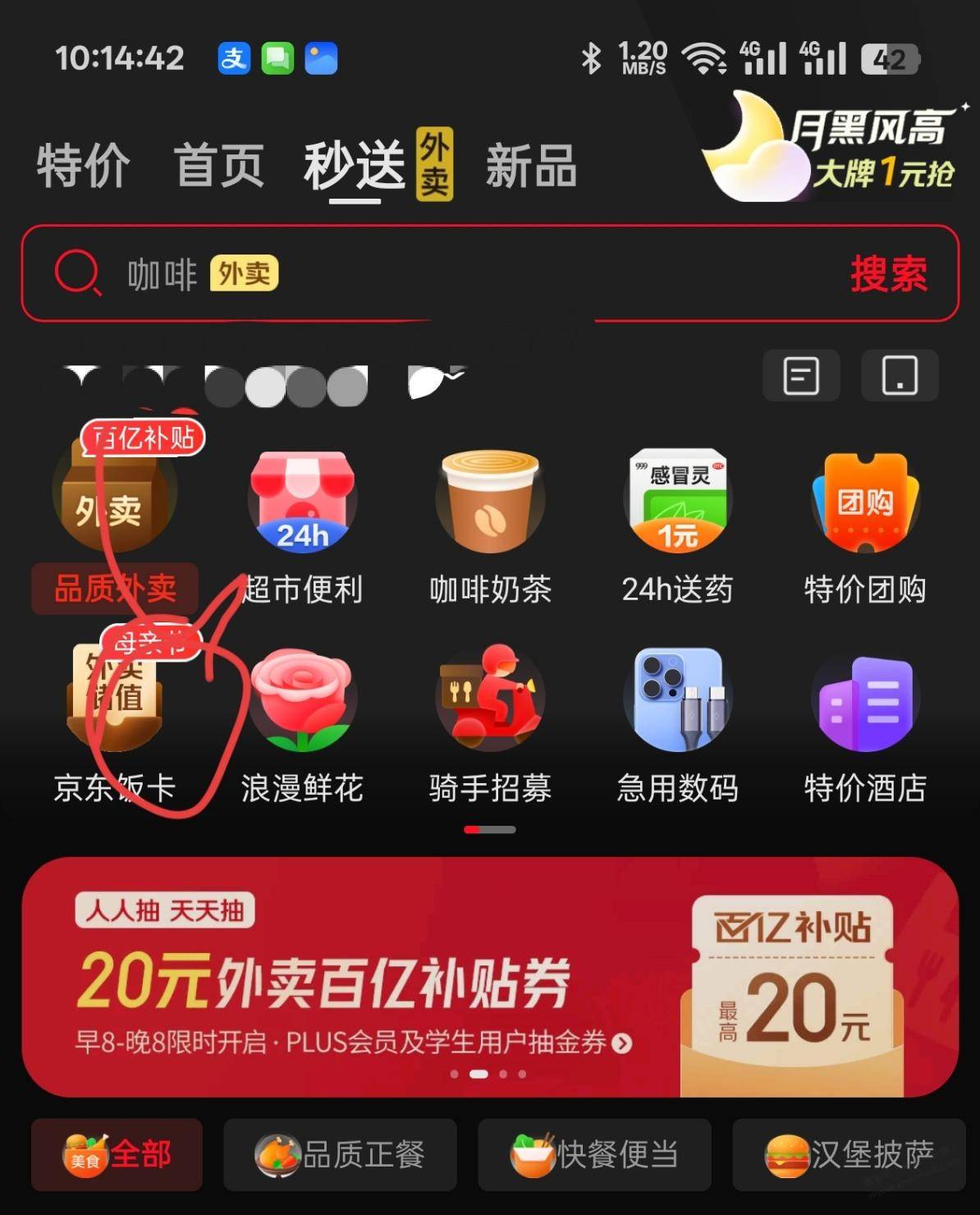Image resolution: width=980 pixels, height=1215 pixels.
Task: Open the 新品 tab
Action: coord(531,166)
